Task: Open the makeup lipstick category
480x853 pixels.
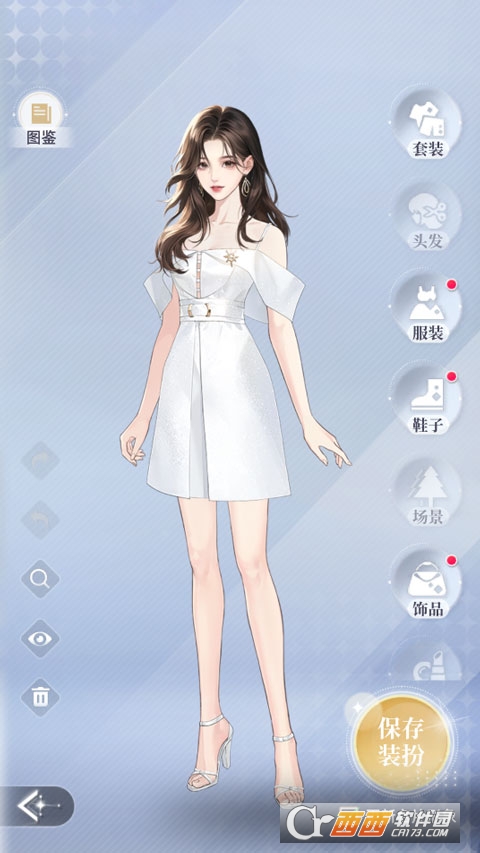Action: point(427,661)
